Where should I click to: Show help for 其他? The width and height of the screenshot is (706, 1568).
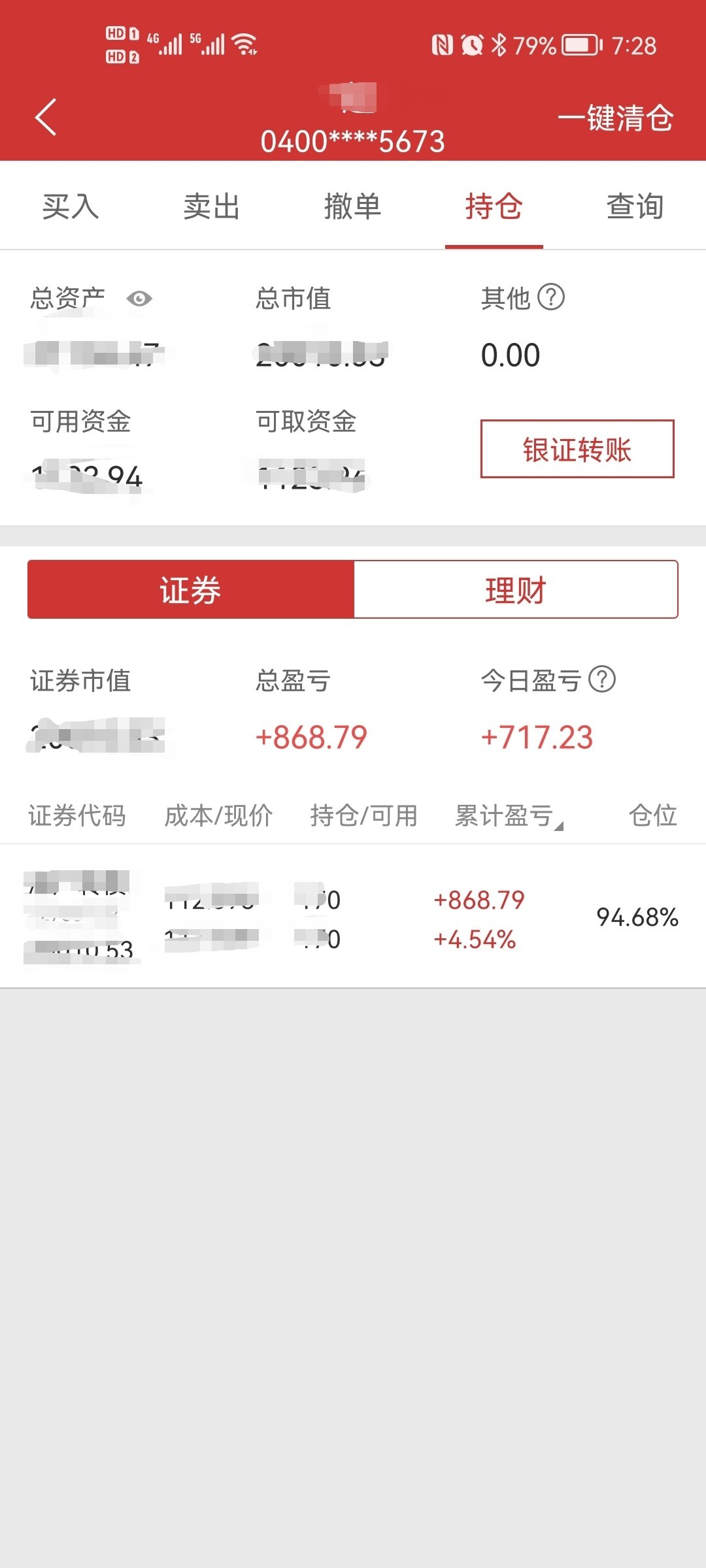[x=551, y=297]
